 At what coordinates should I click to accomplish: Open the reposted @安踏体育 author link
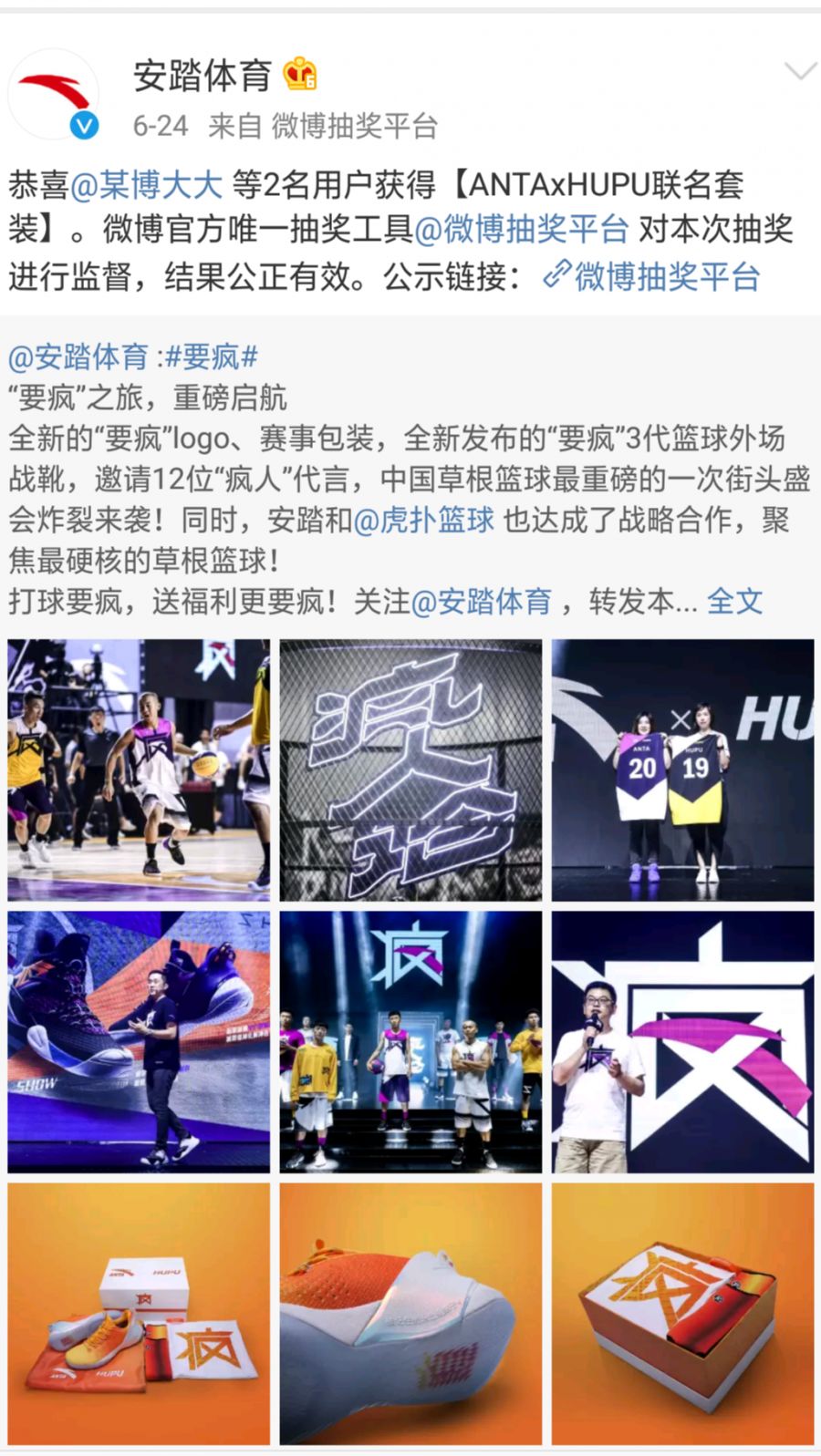pyautogui.click(x=78, y=356)
